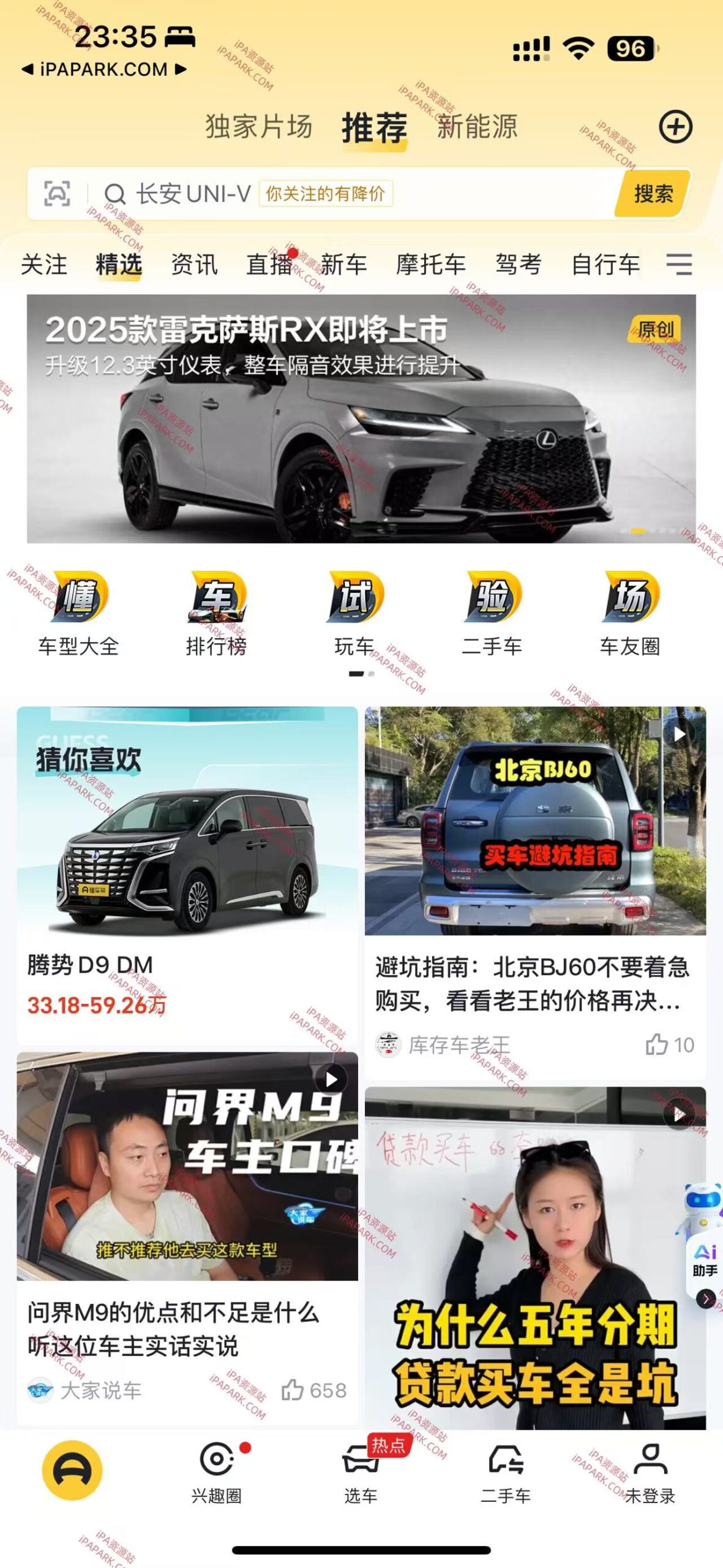
Task: Click the plus icon at top right
Action: click(x=676, y=127)
